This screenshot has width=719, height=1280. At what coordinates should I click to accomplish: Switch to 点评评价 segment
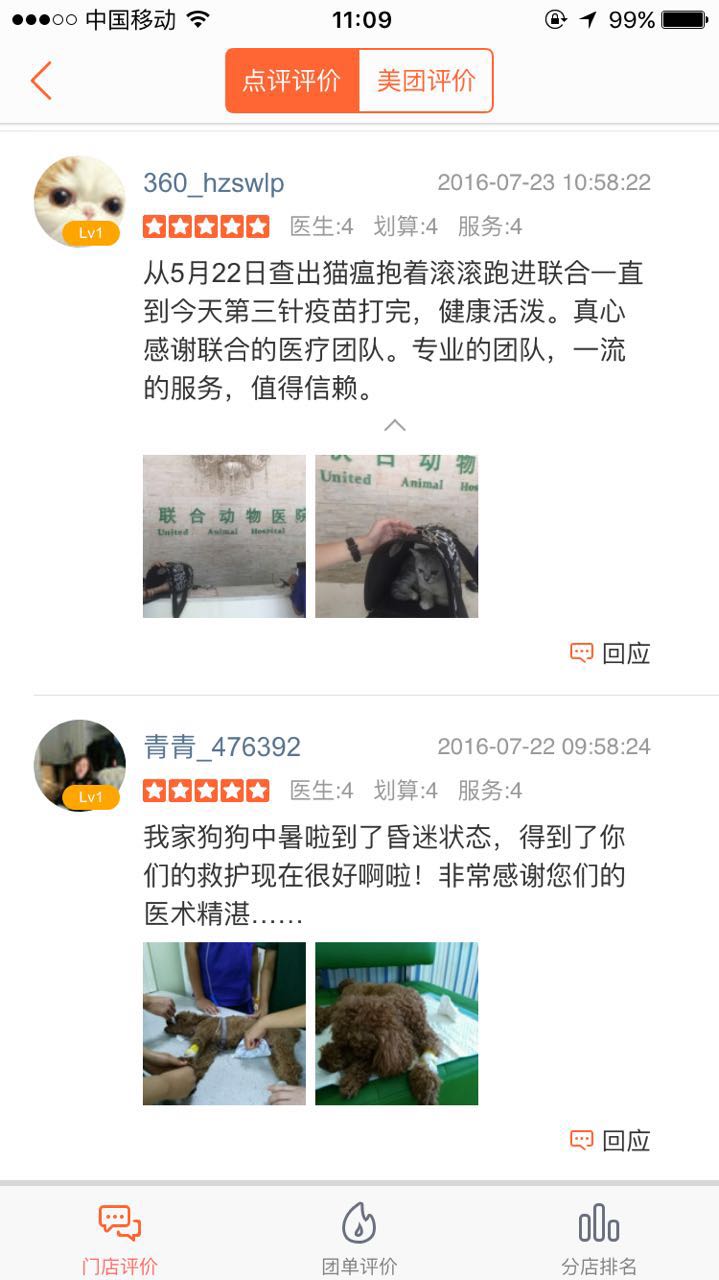click(292, 81)
